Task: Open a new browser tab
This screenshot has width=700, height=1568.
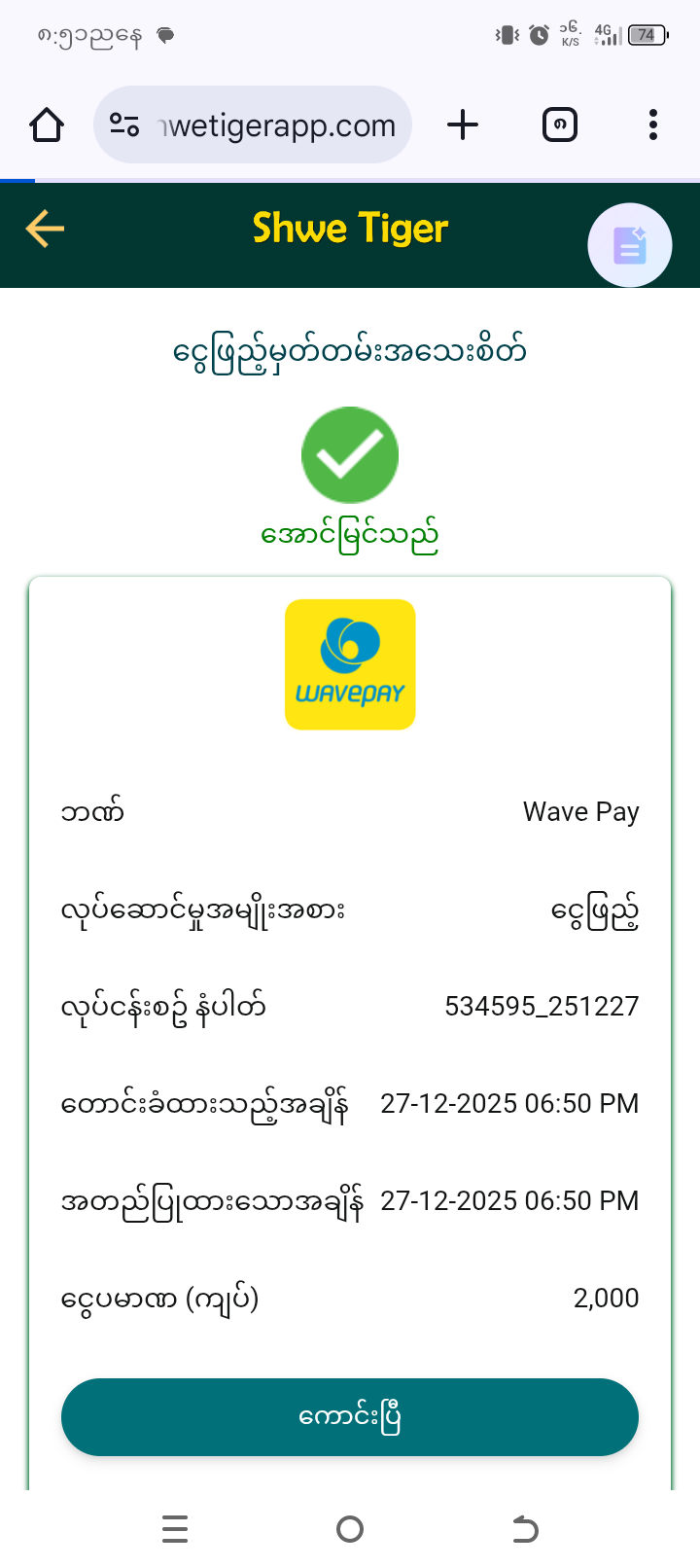Action: 463,125
